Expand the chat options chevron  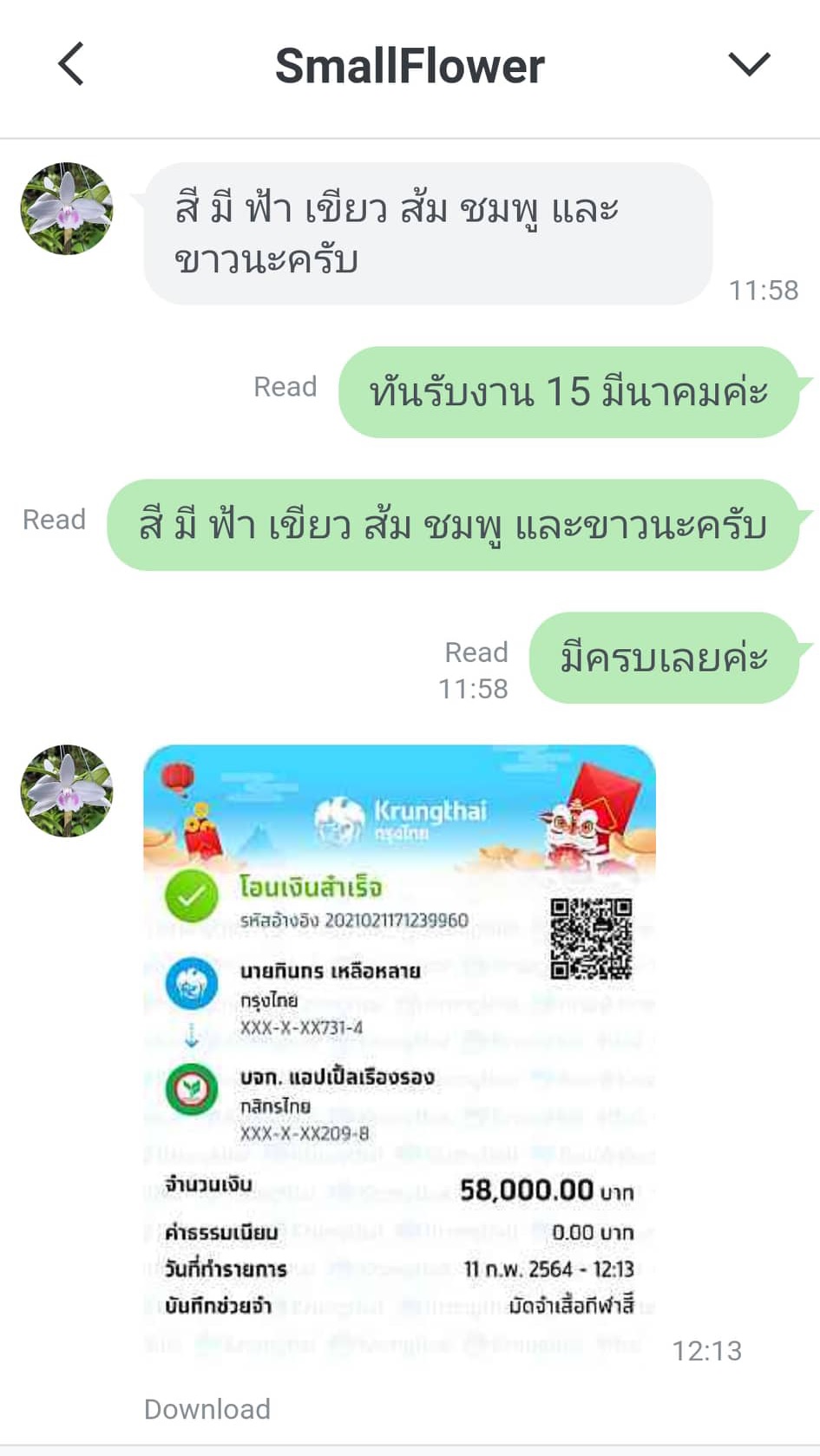pos(748,64)
